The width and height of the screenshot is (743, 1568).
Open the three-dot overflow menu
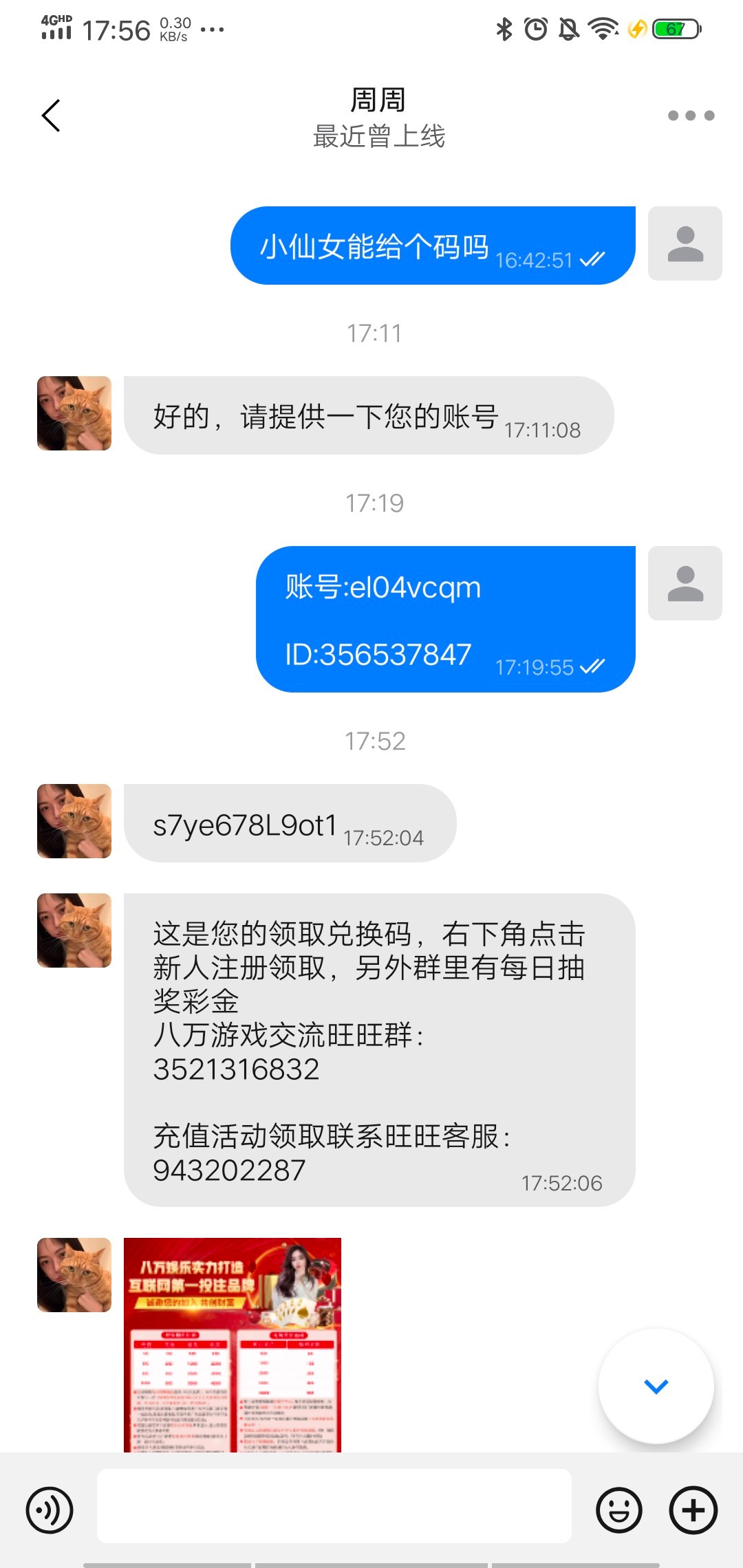click(x=691, y=116)
